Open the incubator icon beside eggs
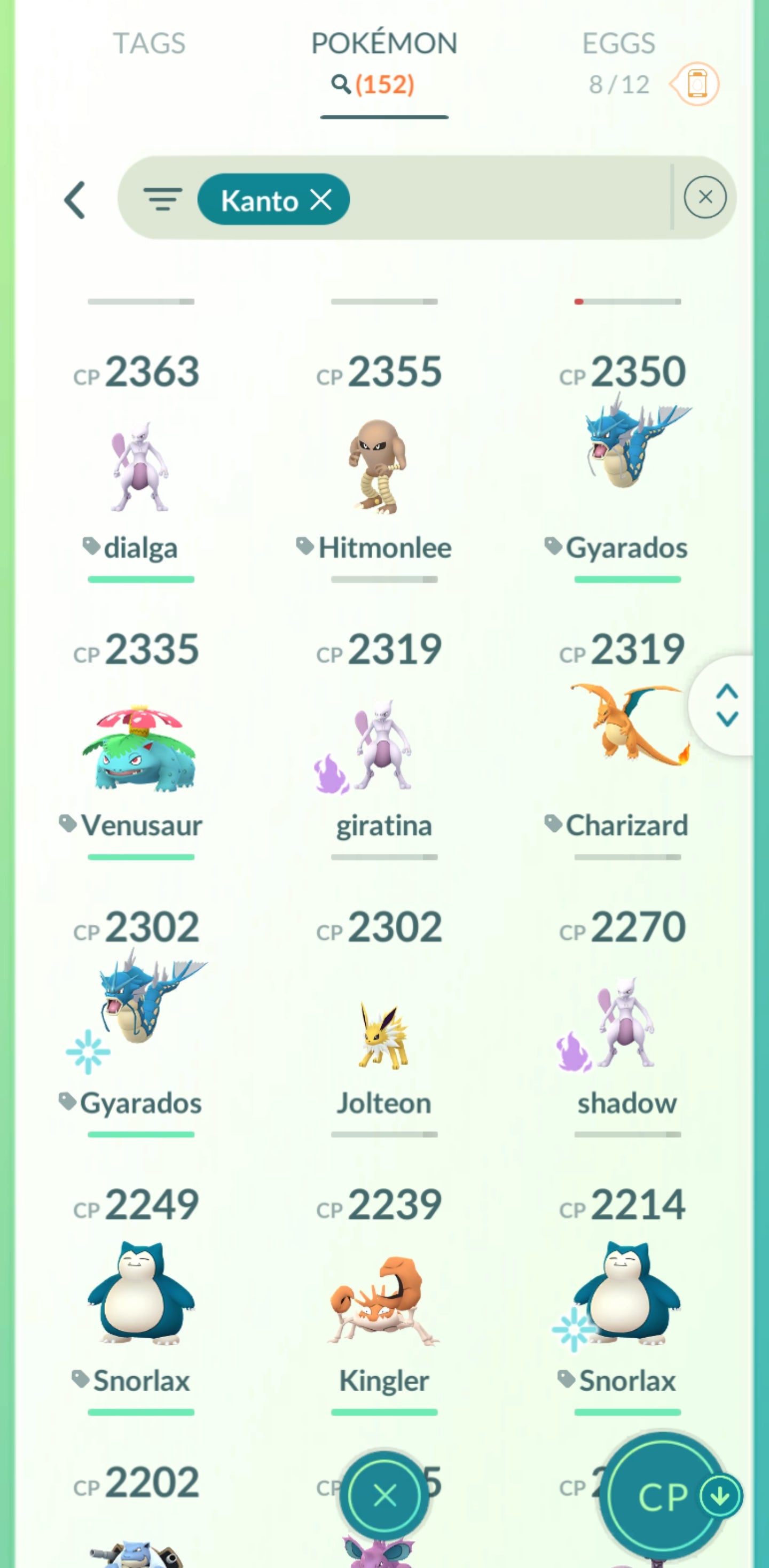769x1568 pixels. (x=696, y=84)
